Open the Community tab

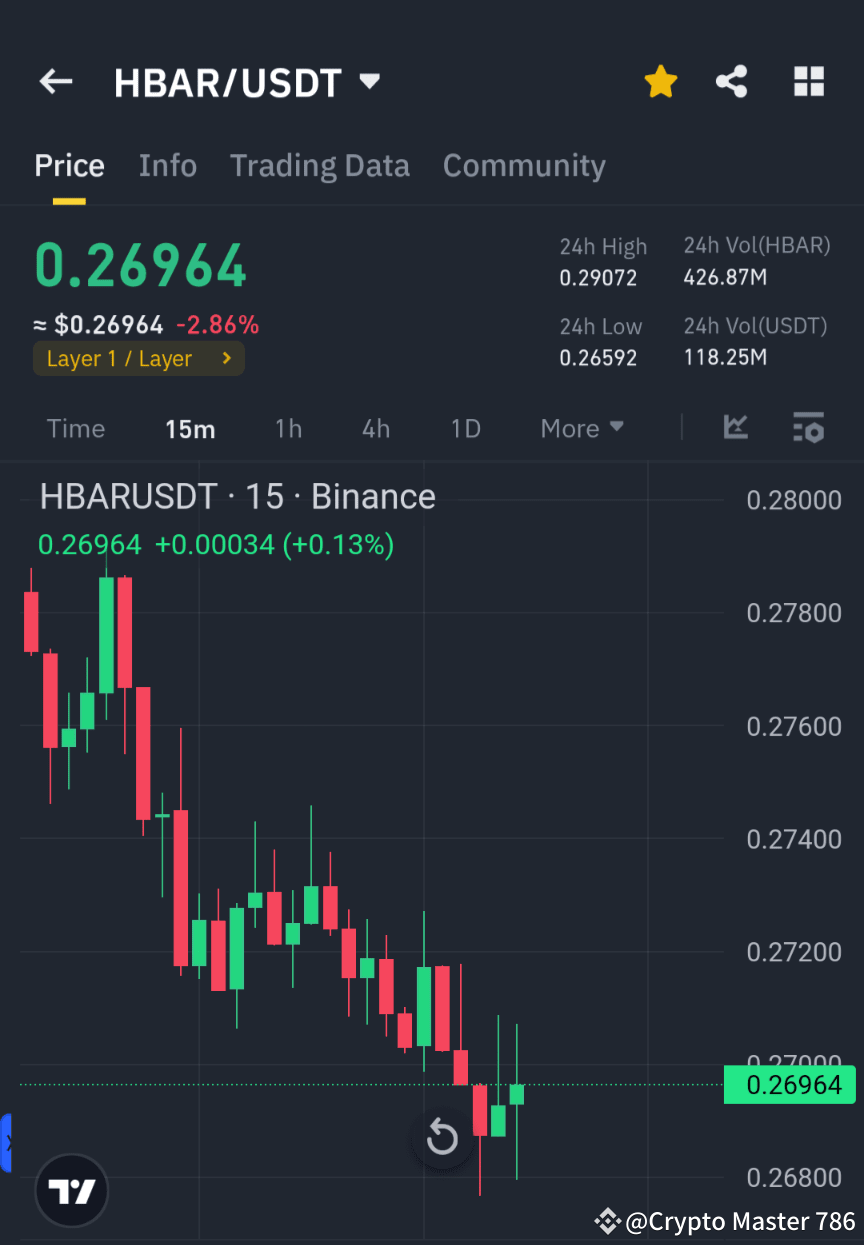click(x=524, y=165)
